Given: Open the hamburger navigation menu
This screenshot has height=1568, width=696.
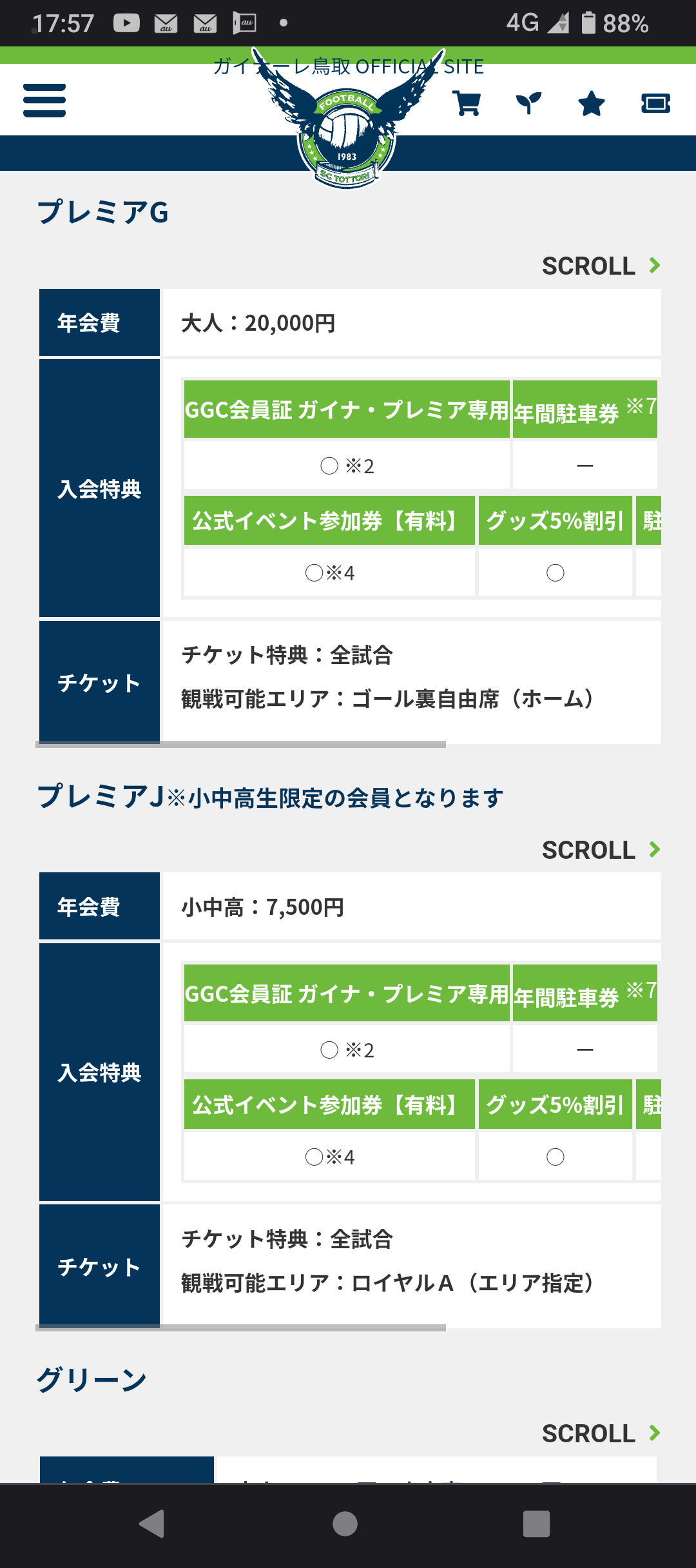Looking at the screenshot, I should (44, 101).
